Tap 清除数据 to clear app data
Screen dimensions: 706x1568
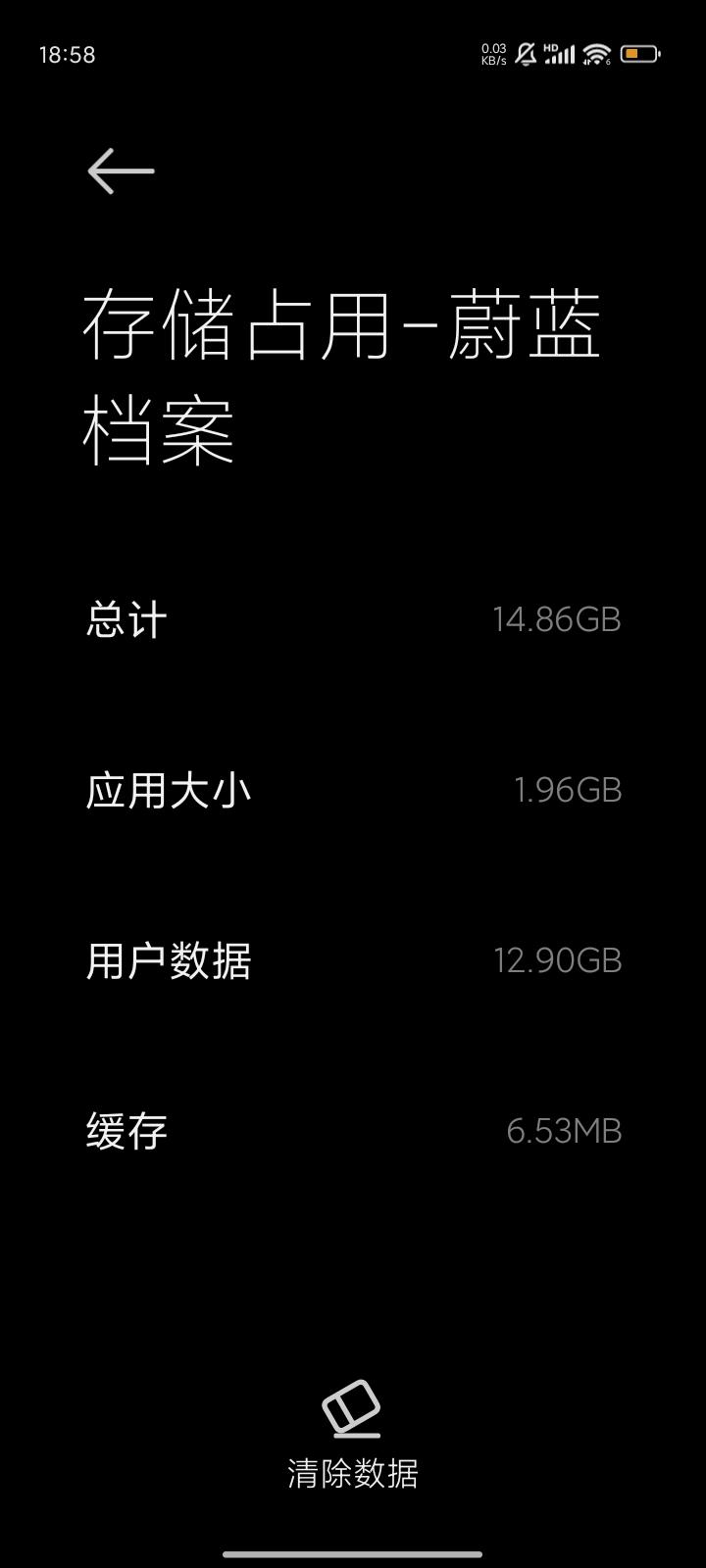[353, 1436]
